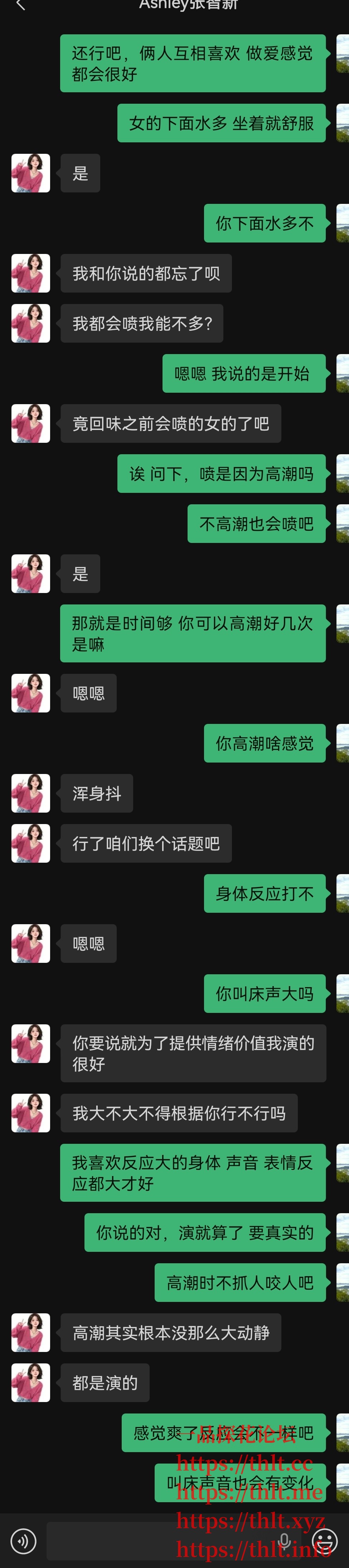Open the emoji picker
349x1568 pixels.
(324, 1541)
